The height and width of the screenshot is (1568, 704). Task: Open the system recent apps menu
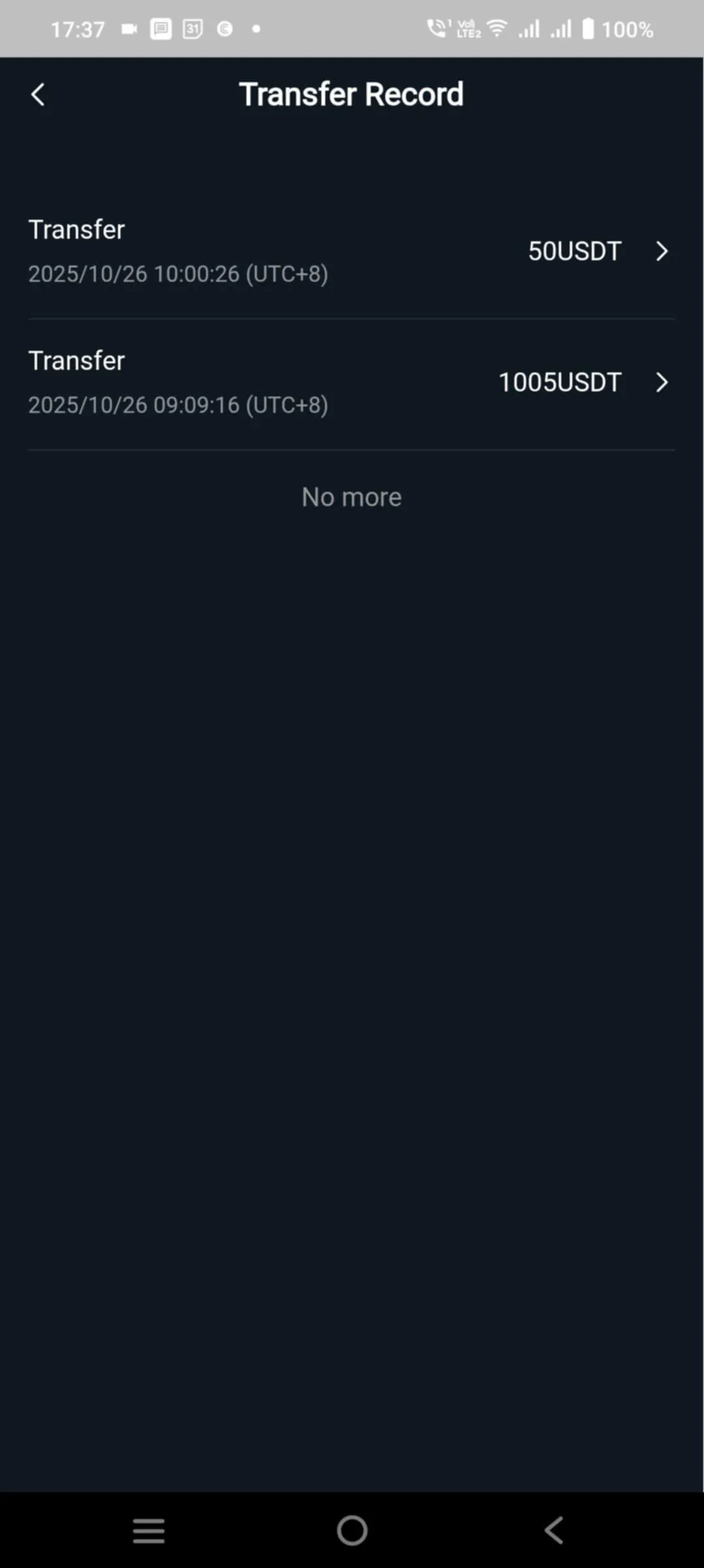pyautogui.click(x=149, y=1530)
